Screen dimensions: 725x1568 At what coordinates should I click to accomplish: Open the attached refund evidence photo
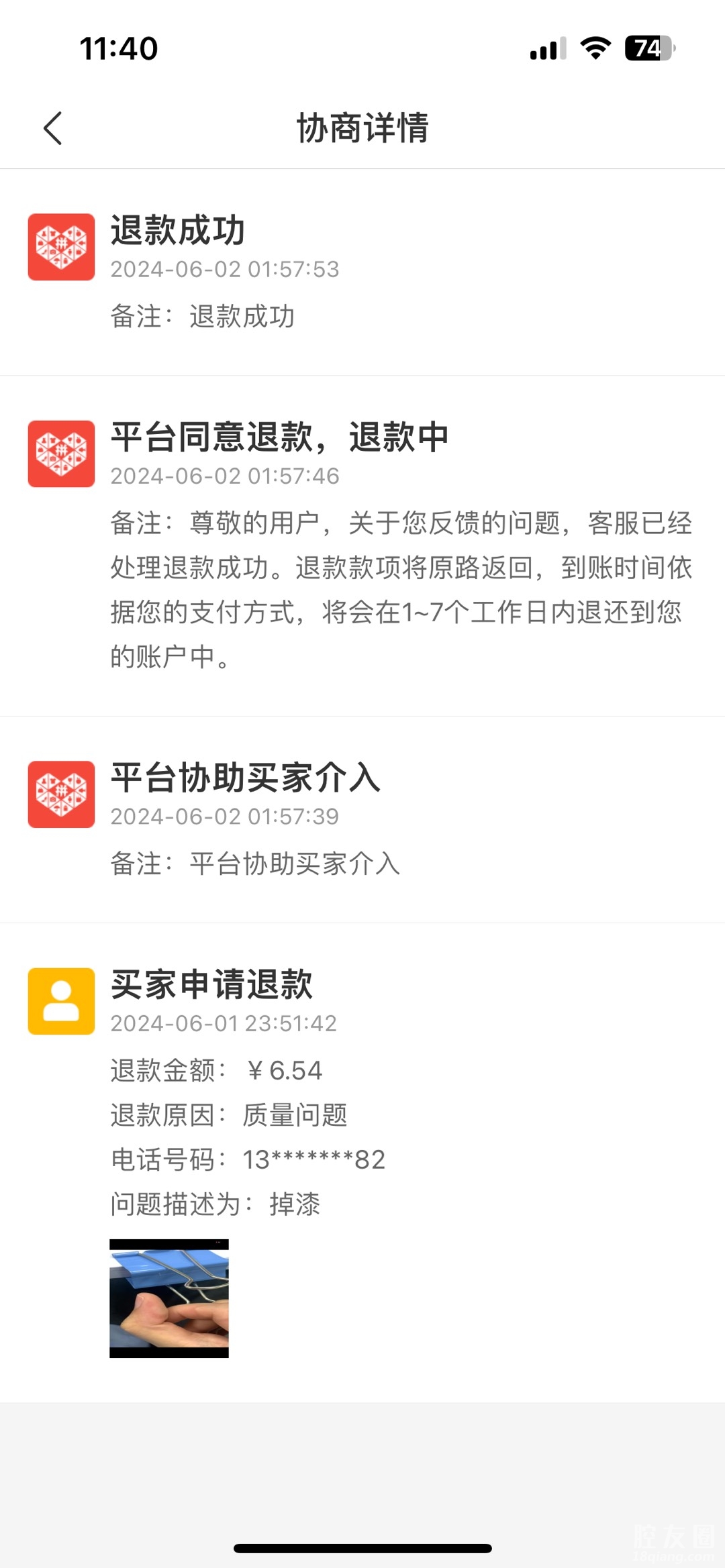(x=169, y=1298)
